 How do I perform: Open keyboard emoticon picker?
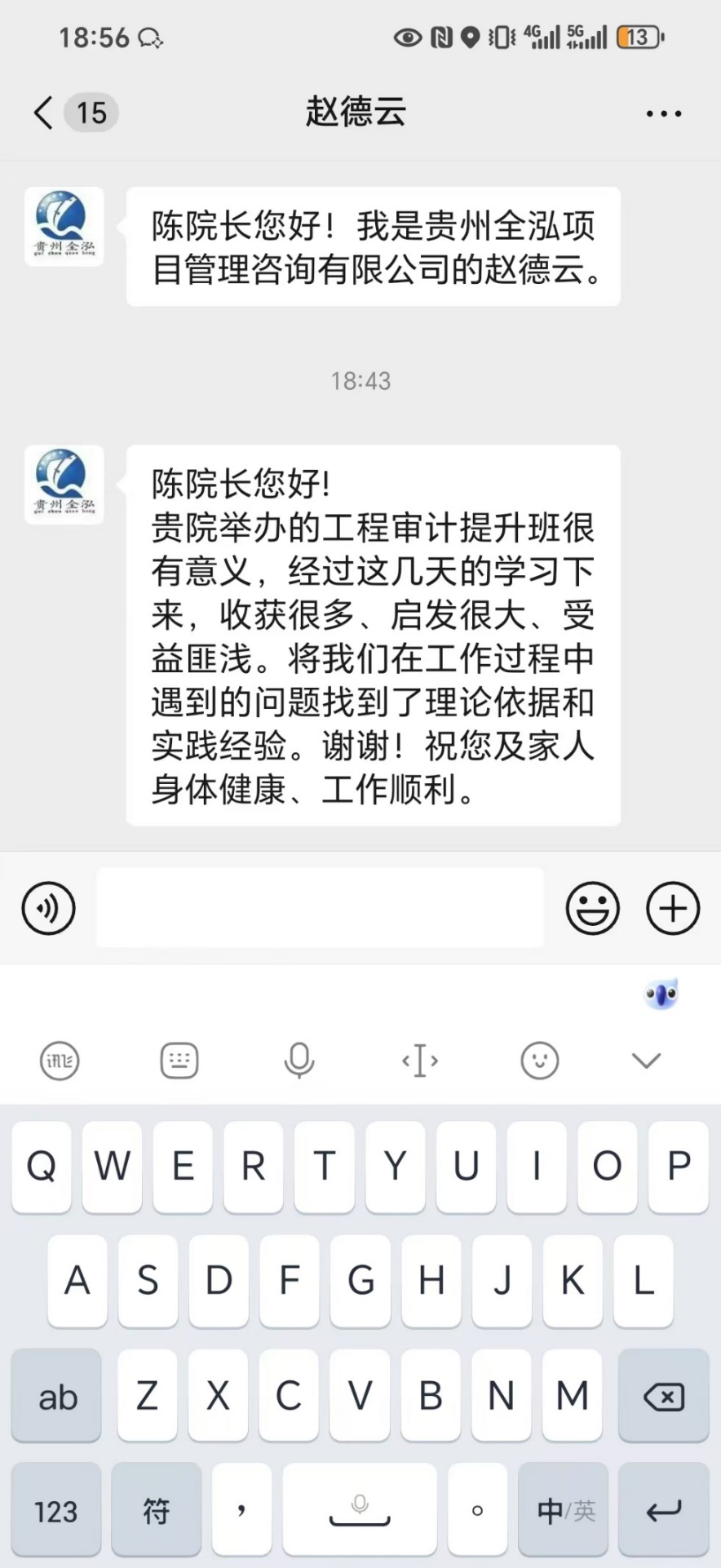pos(539,1061)
